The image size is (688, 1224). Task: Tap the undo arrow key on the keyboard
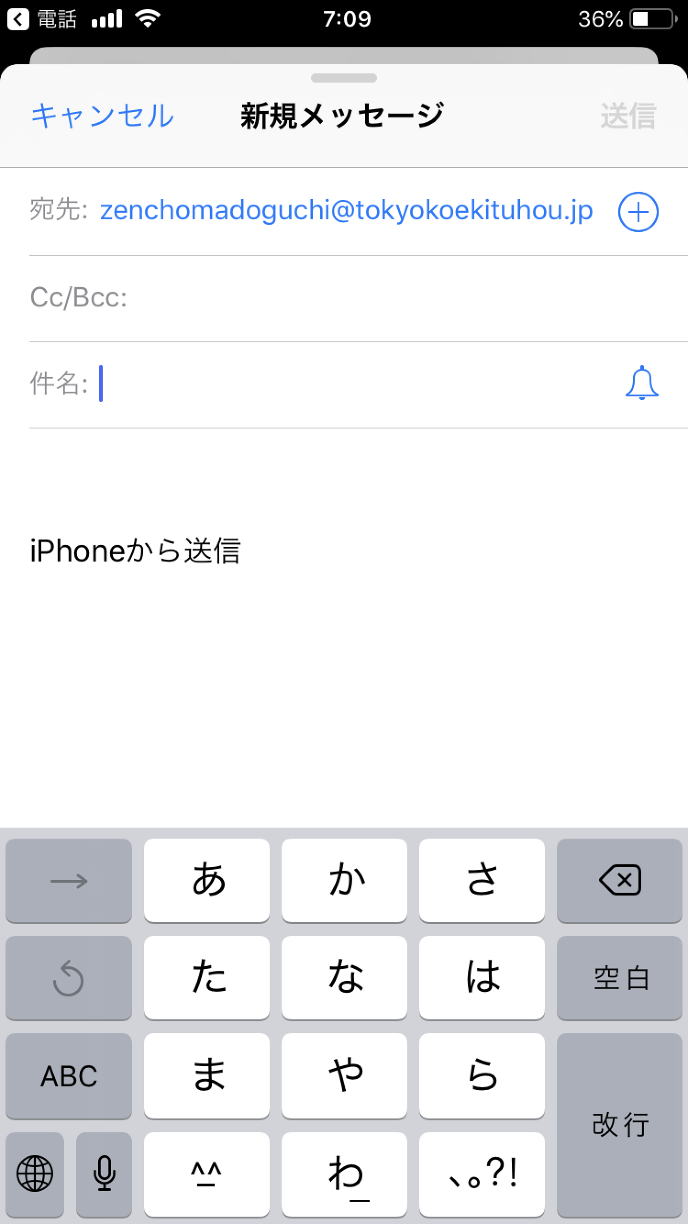tap(69, 978)
